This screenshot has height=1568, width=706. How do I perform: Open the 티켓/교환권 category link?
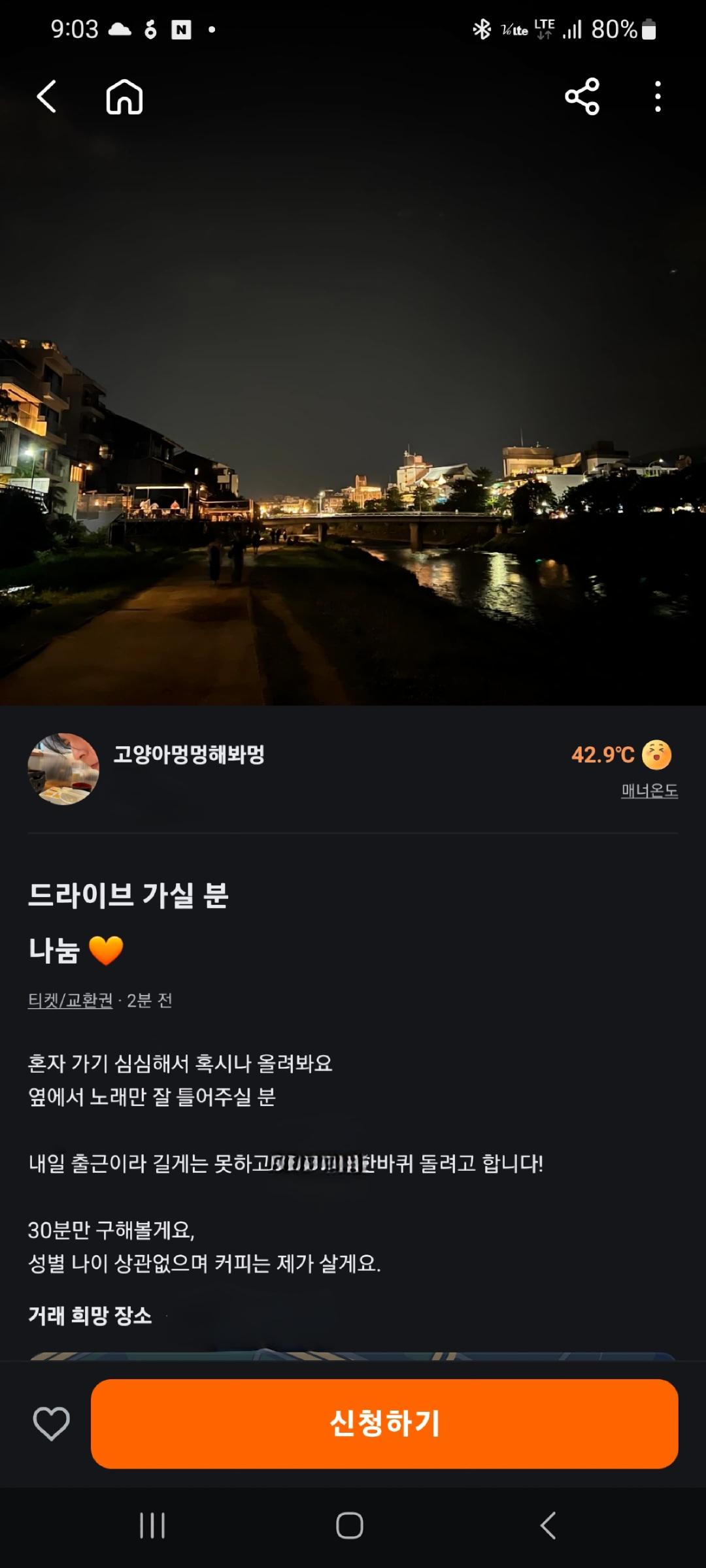pyautogui.click(x=70, y=1000)
